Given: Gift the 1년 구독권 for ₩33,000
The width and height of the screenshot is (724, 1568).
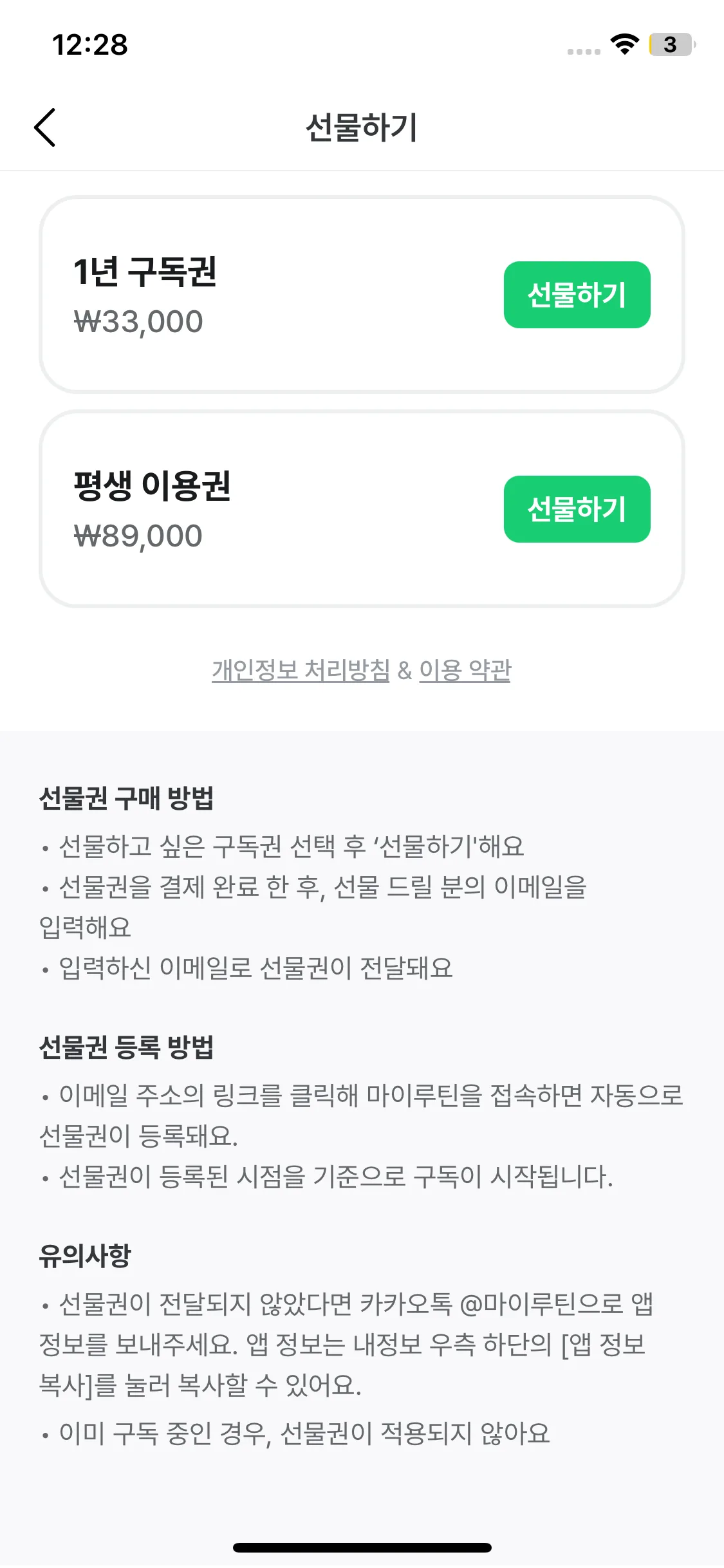Looking at the screenshot, I should pyautogui.click(x=577, y=295).
